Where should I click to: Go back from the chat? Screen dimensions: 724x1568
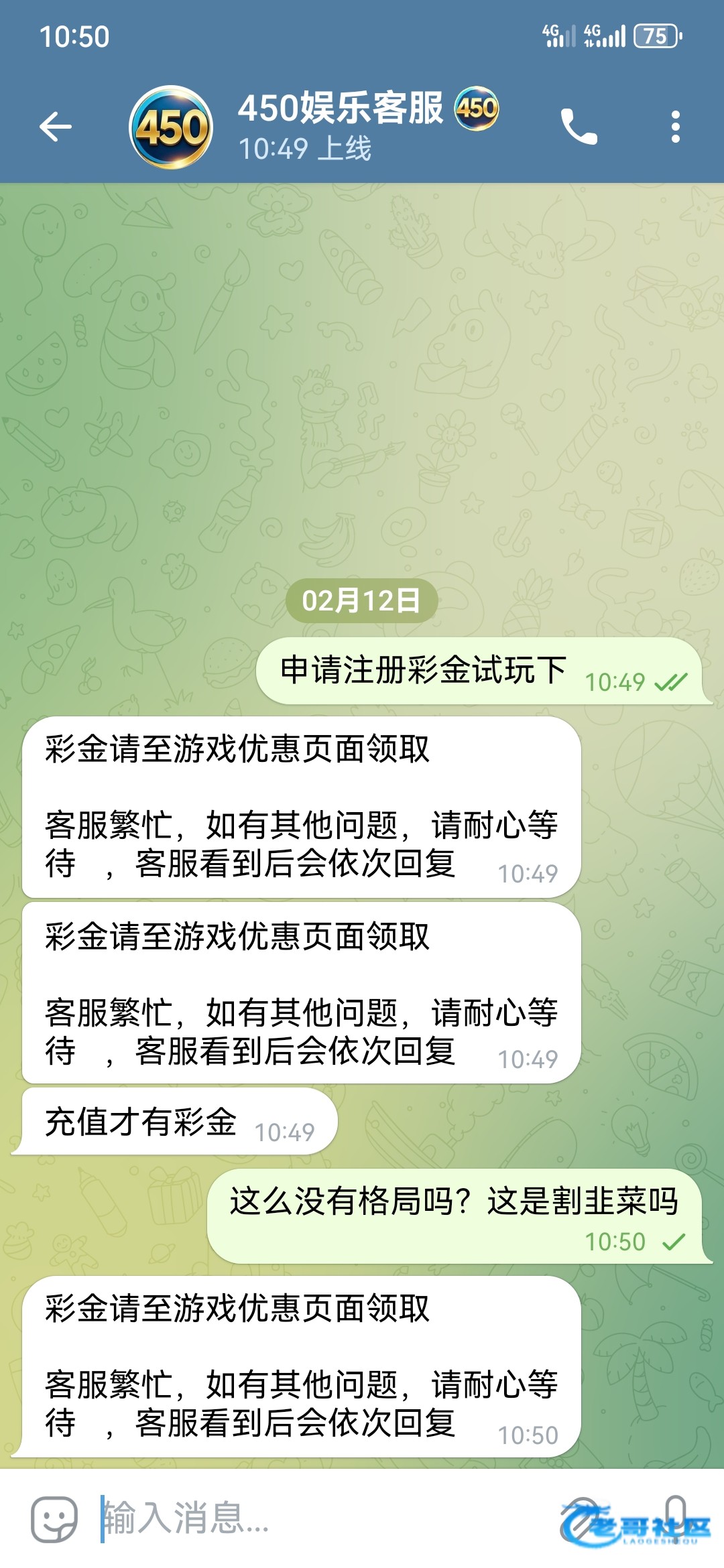(55, 127)
